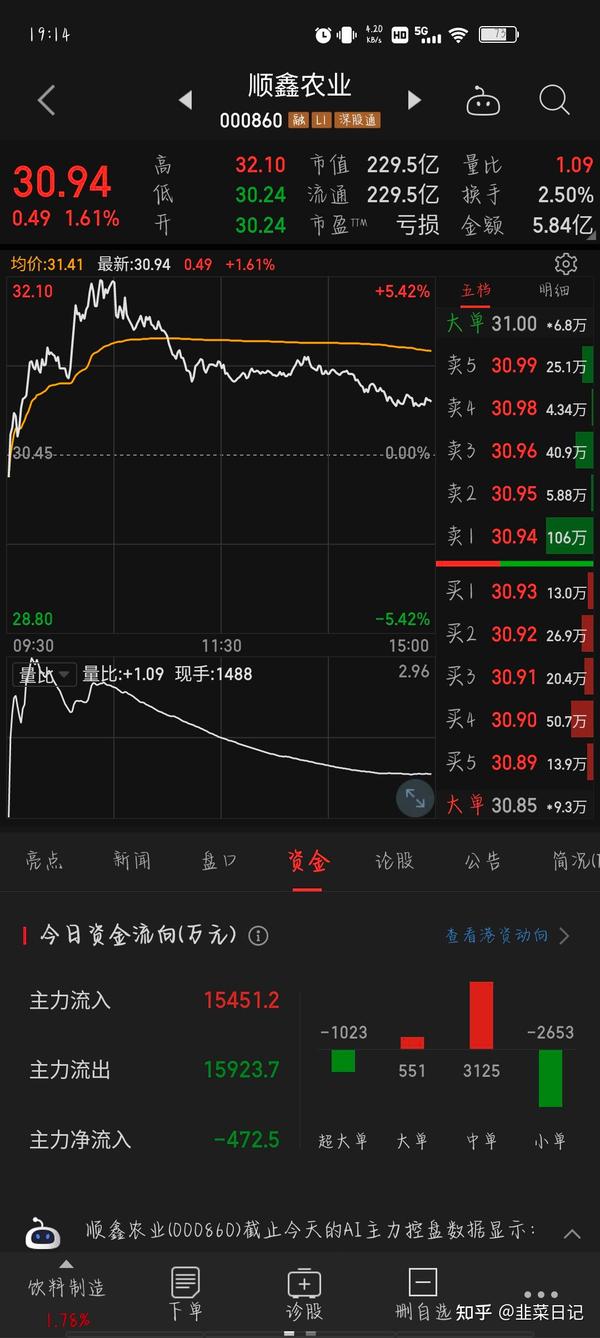Expand the chart to full screen
This screenshot has height=1338, width=600.
[415, 797]
